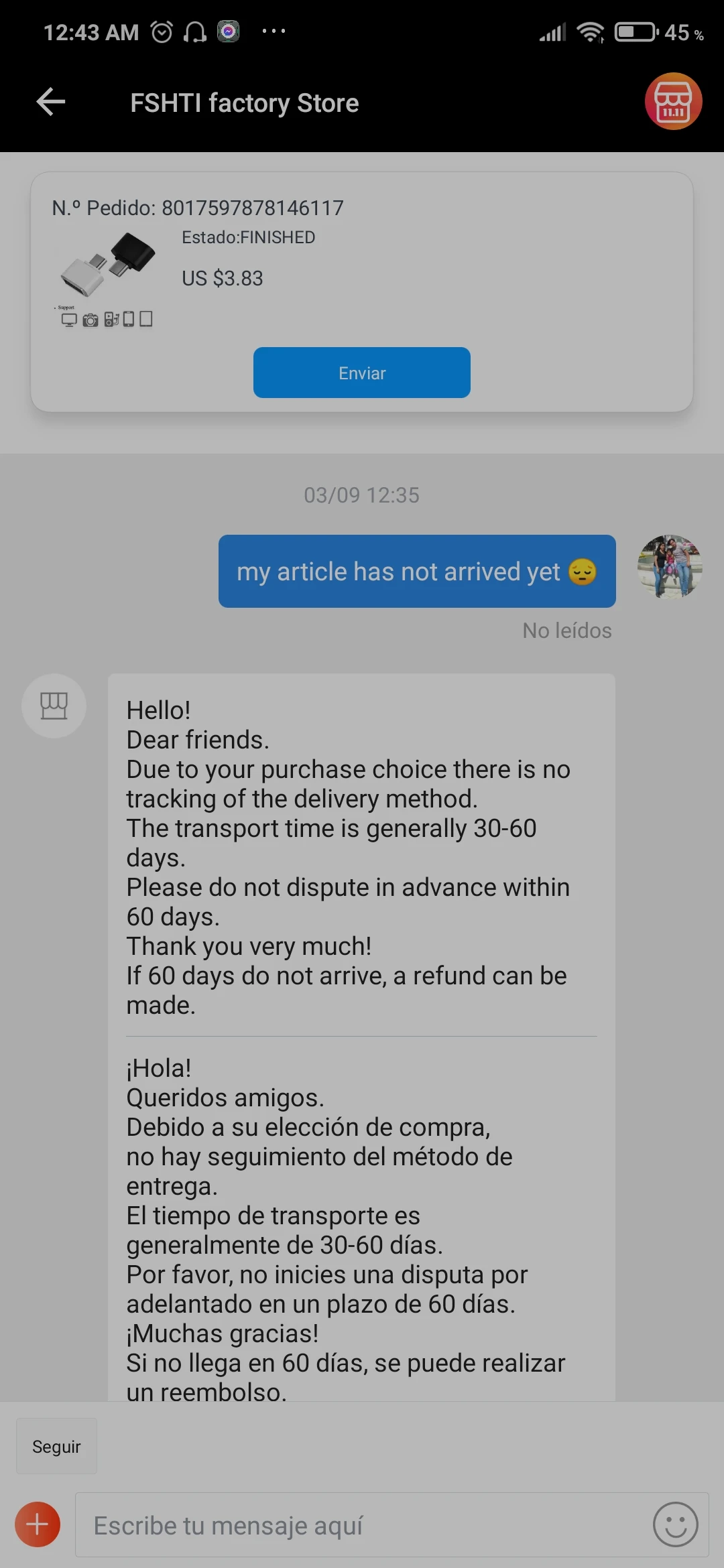Open my profile photo next to the sent message
The height and width of the screenshot is (1568, 724).
tap(669, 567)
